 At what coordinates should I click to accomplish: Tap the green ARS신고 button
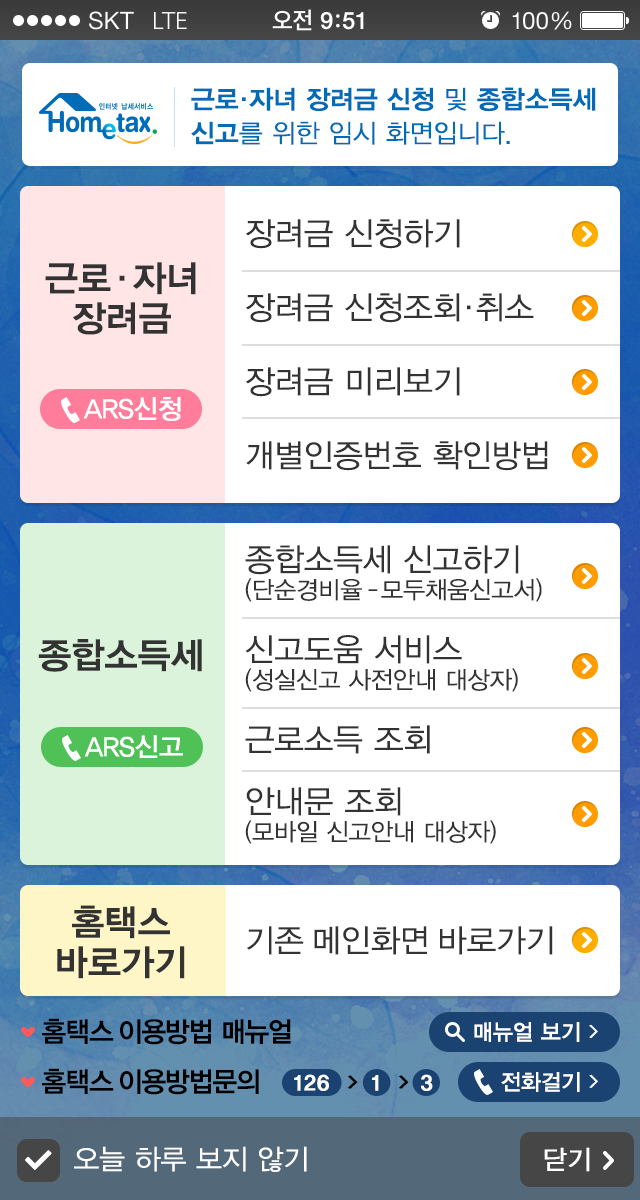pyautogui.click(x=121, y=747)
